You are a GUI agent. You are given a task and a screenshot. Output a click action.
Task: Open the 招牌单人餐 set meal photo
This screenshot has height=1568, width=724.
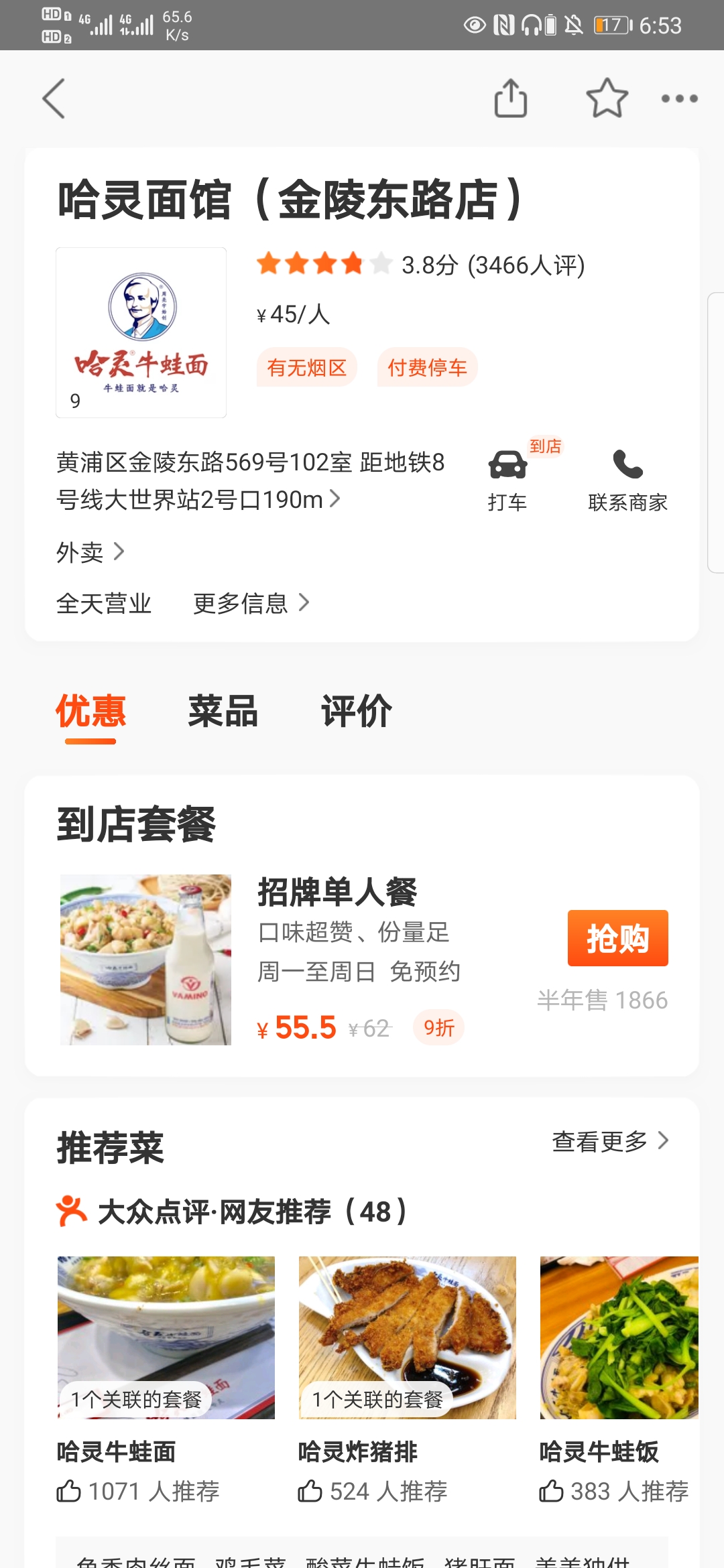145,960
